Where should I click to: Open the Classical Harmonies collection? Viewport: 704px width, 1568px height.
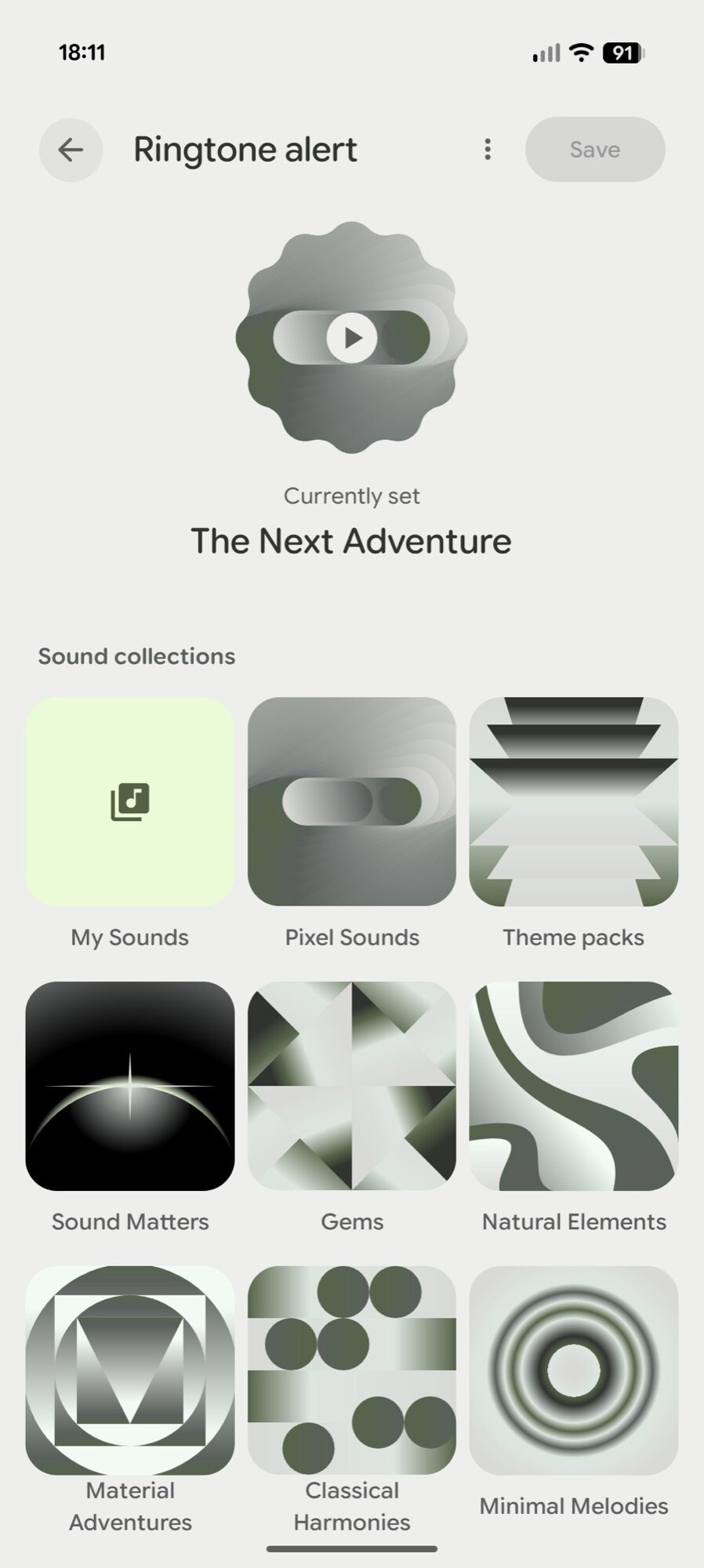pos(352,1370)
